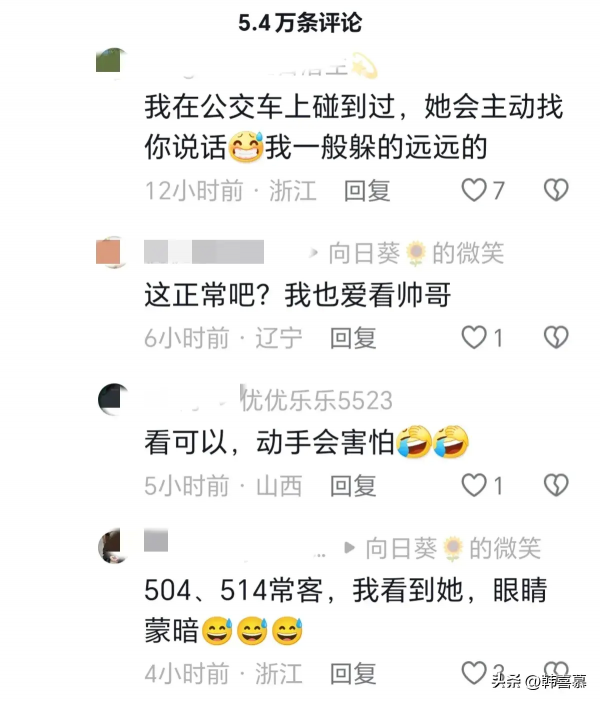
Task: Like the 我也爱看帅哥 comment
Action: 473,338
